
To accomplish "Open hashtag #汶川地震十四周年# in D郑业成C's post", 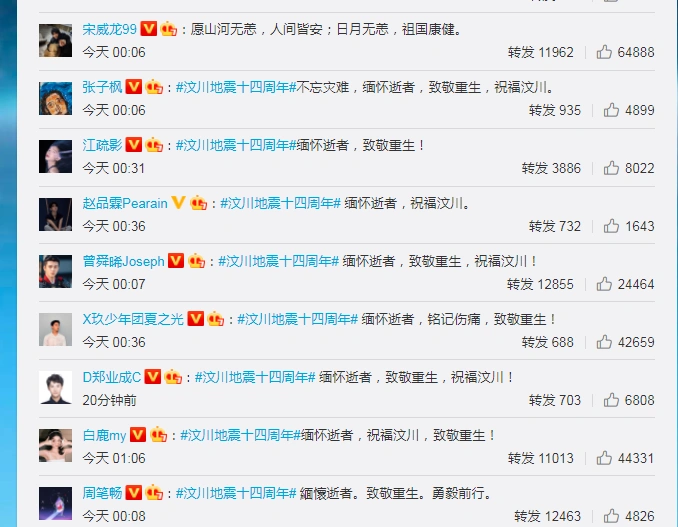I will (254, 377).
